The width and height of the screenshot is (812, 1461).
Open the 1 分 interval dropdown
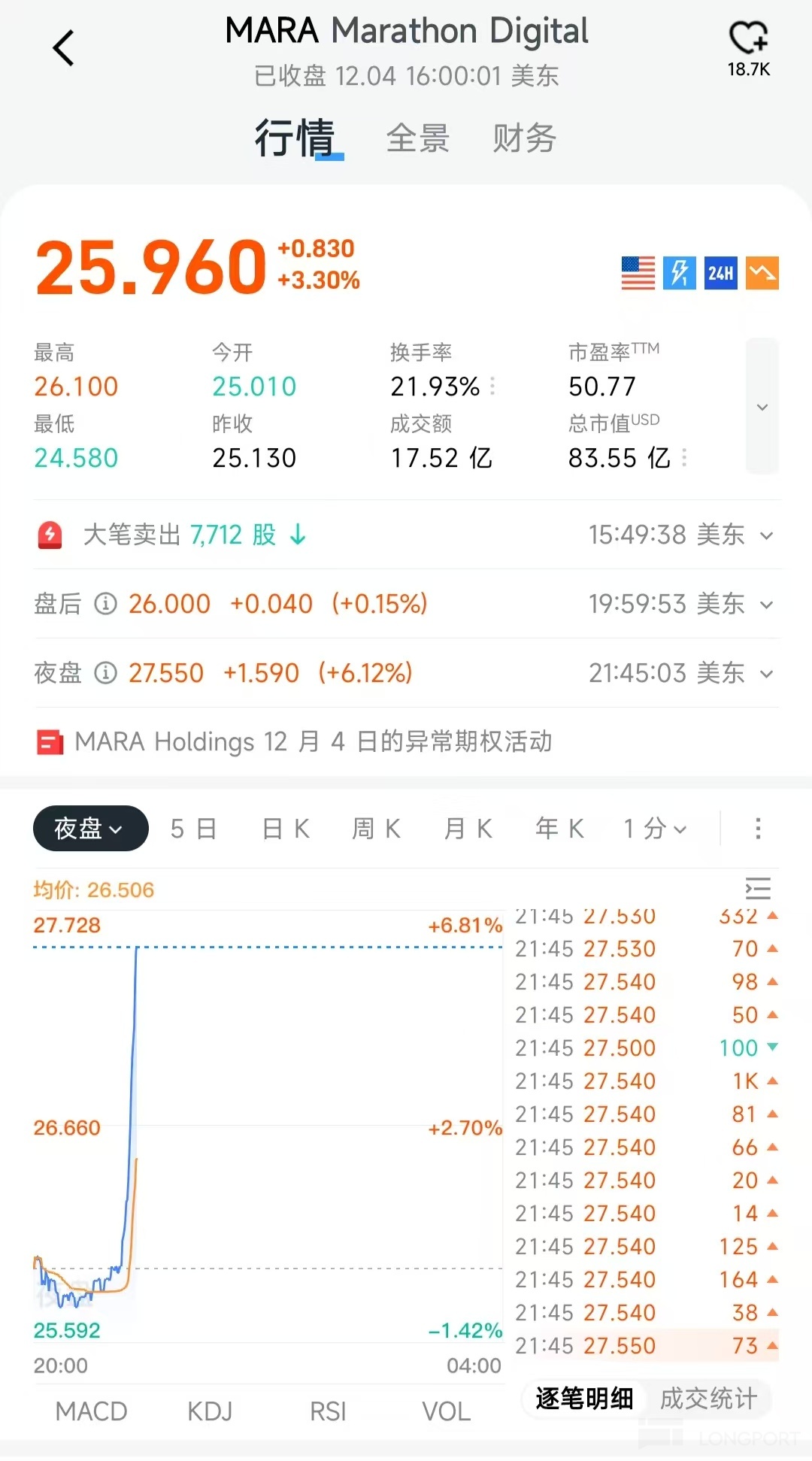pos(655,829)
